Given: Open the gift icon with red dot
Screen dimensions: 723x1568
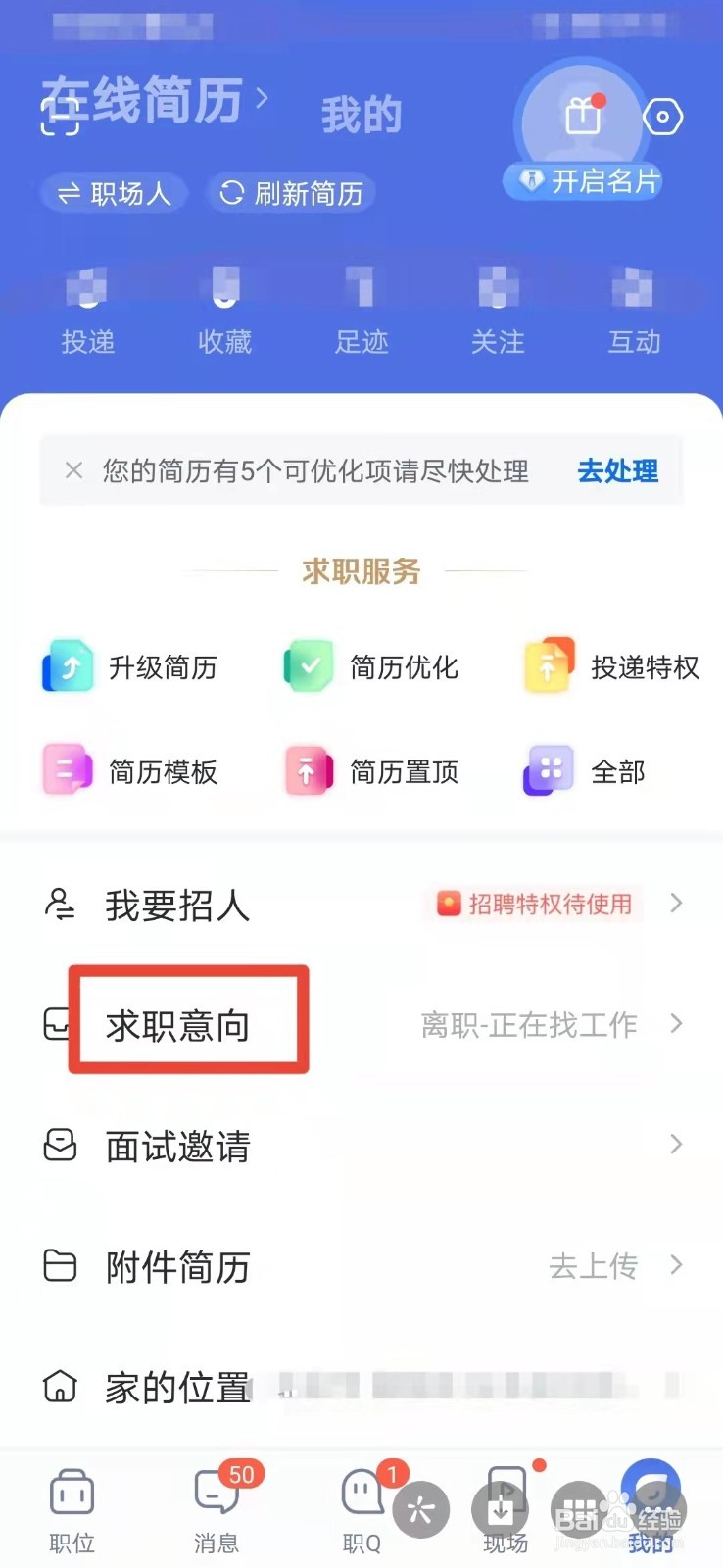Looking at the screenshot, I should click(x=583, y=115).
